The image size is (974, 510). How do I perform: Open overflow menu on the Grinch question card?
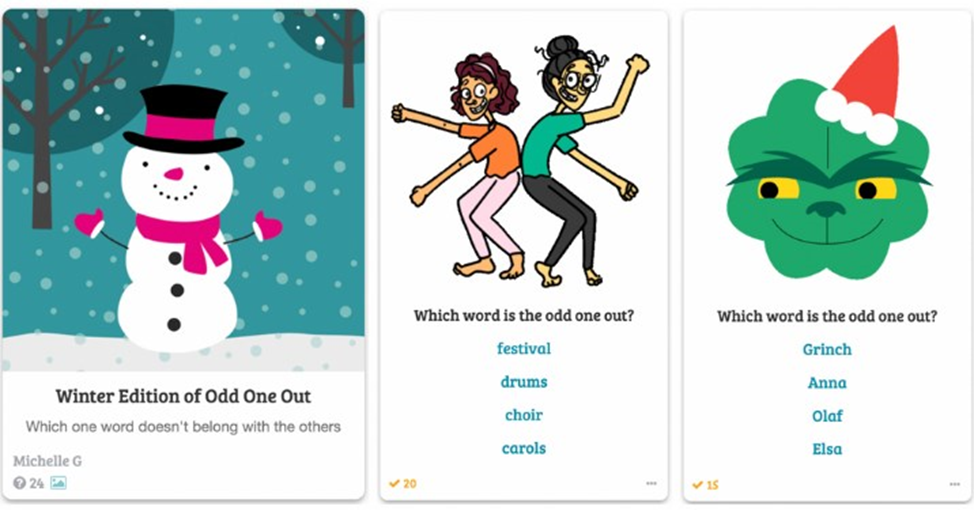coord(954,484)
